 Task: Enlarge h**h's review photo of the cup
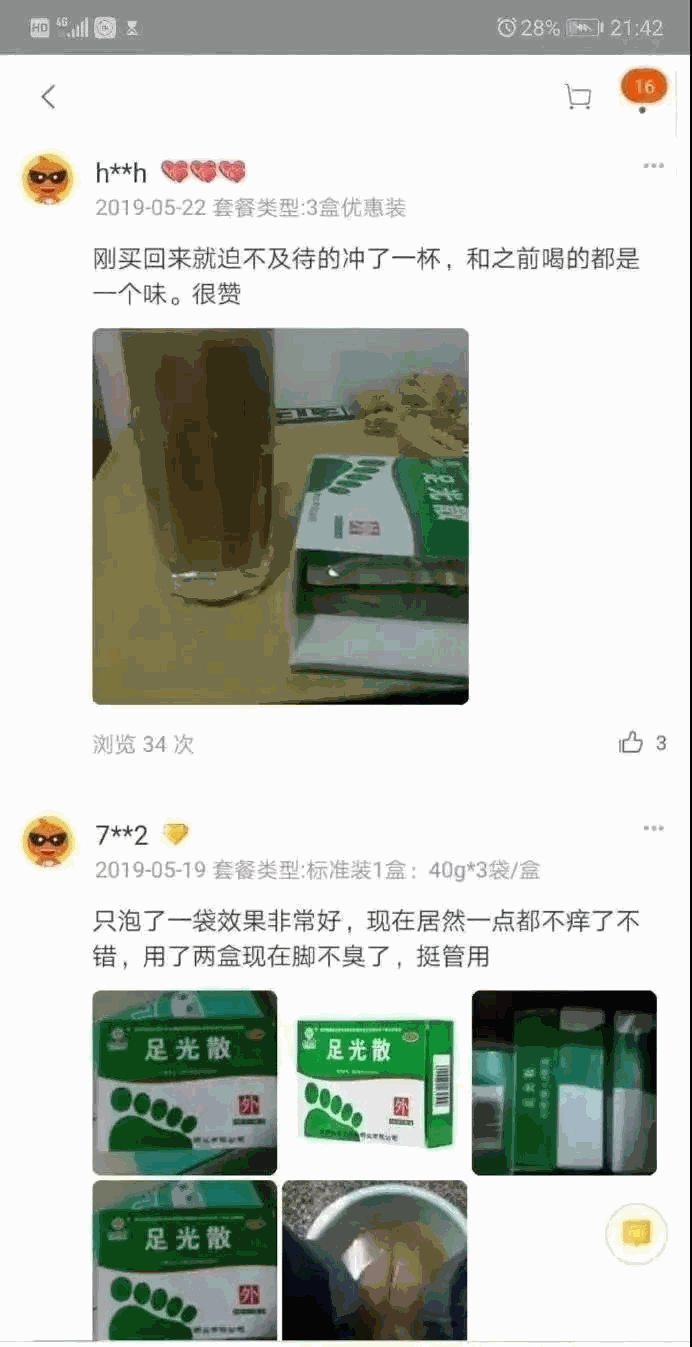[x=280, y=516]
